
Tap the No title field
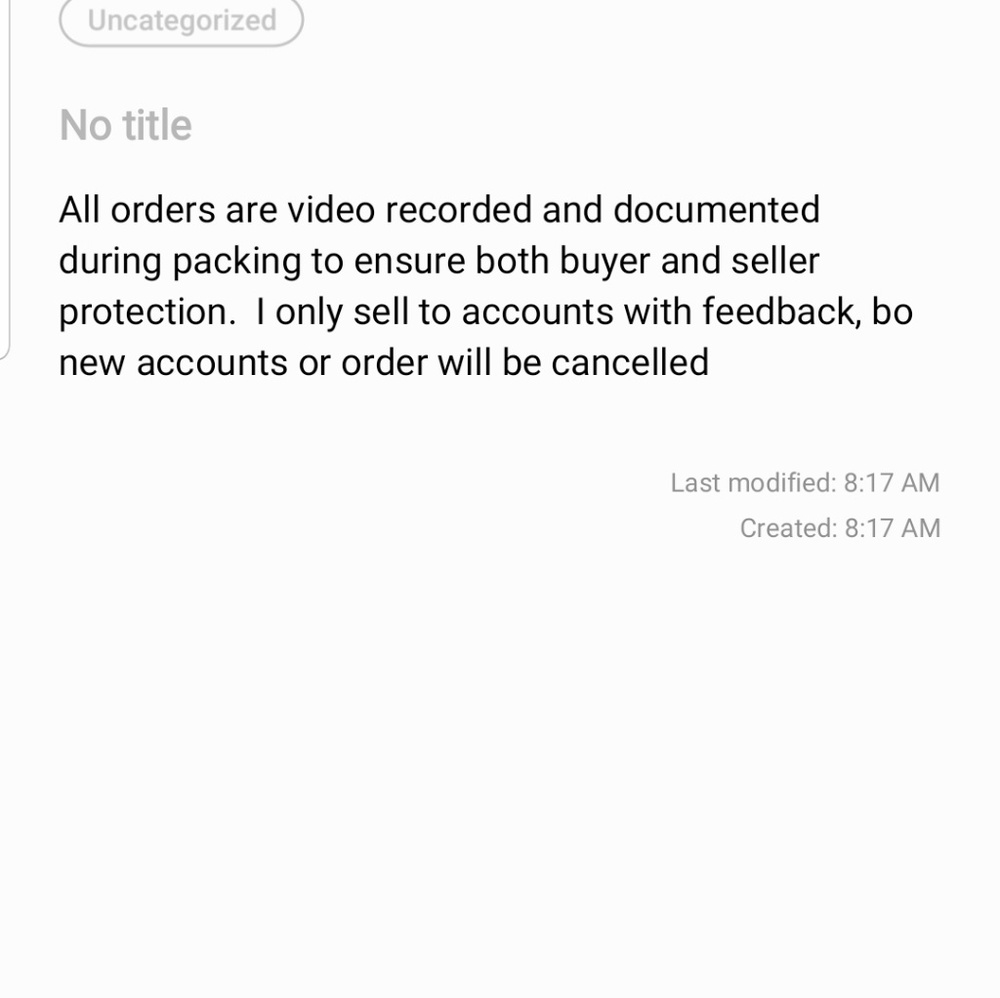point(126,126)
